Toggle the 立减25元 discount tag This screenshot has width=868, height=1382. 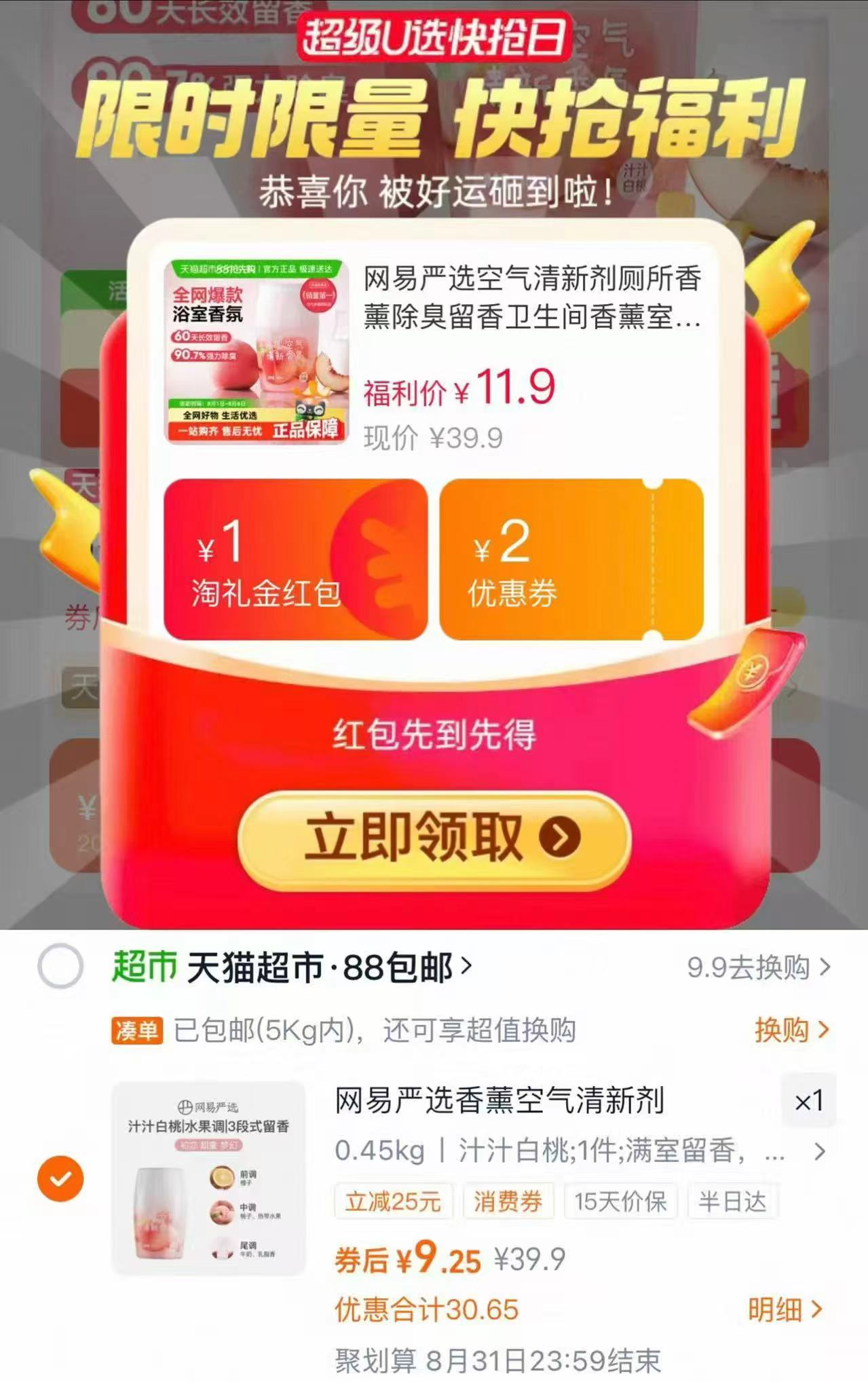[394, 1201]
